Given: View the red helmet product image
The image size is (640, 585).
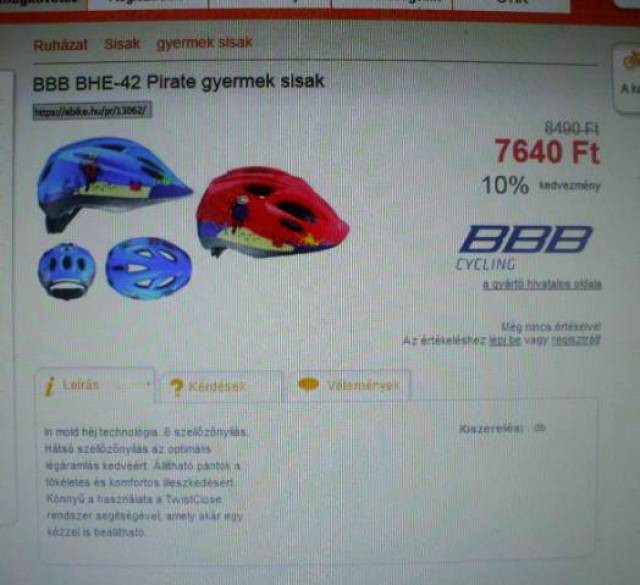Looking at the screenshot, I should (271, 212).
